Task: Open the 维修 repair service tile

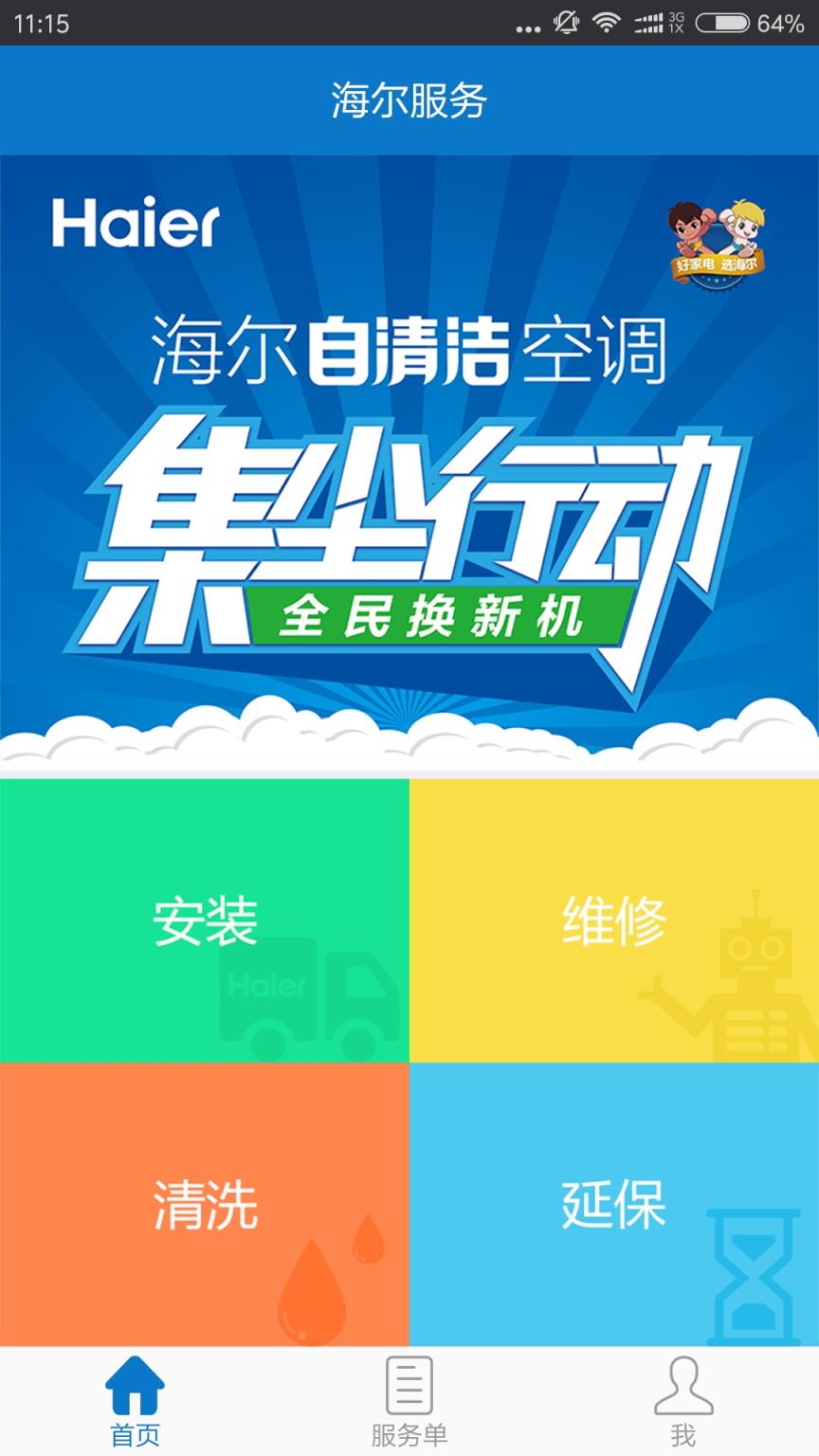Action: pyautogui.click(x=614, y=917)
